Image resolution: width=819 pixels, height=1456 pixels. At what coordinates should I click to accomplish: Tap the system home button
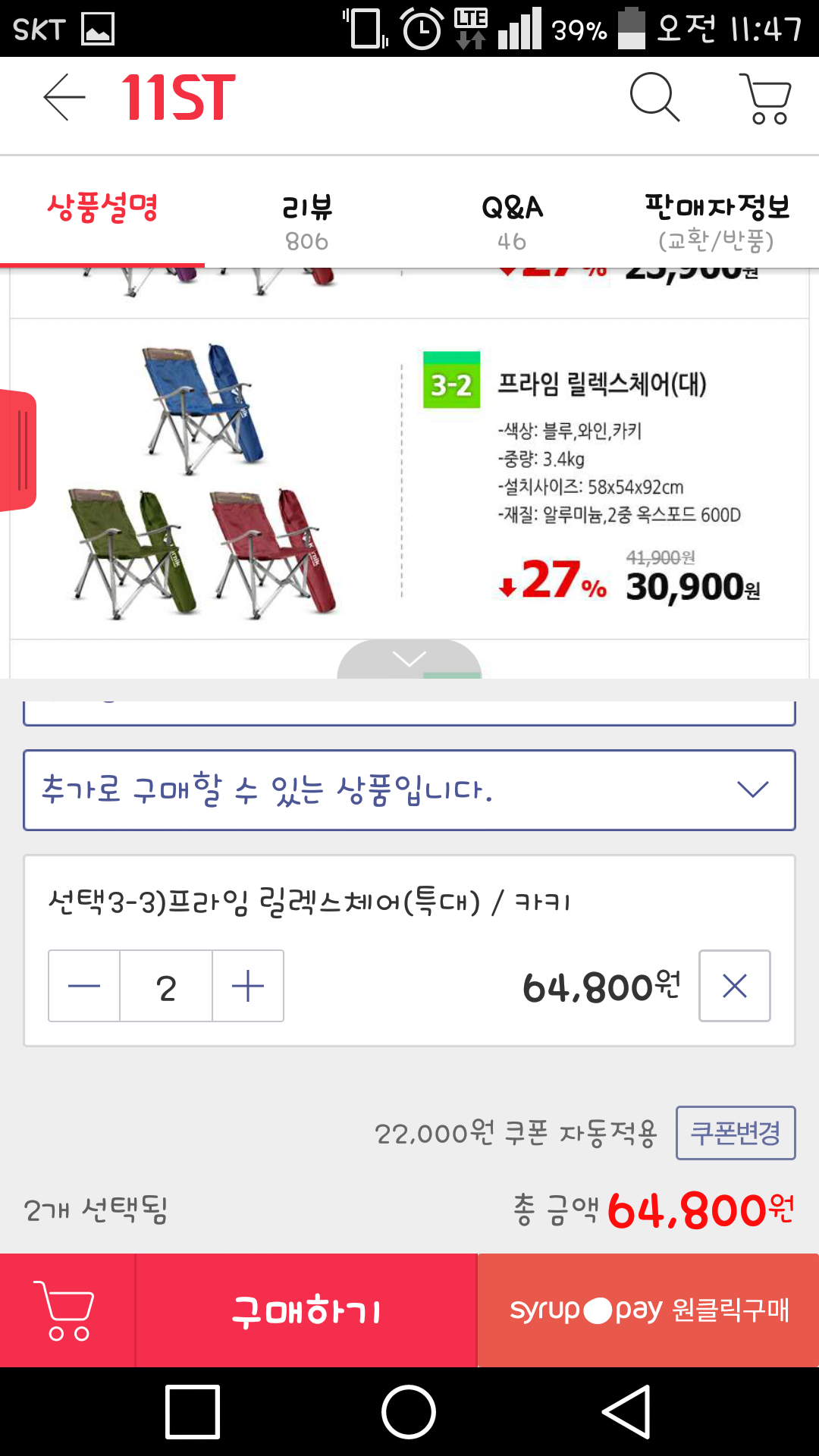409,1412
